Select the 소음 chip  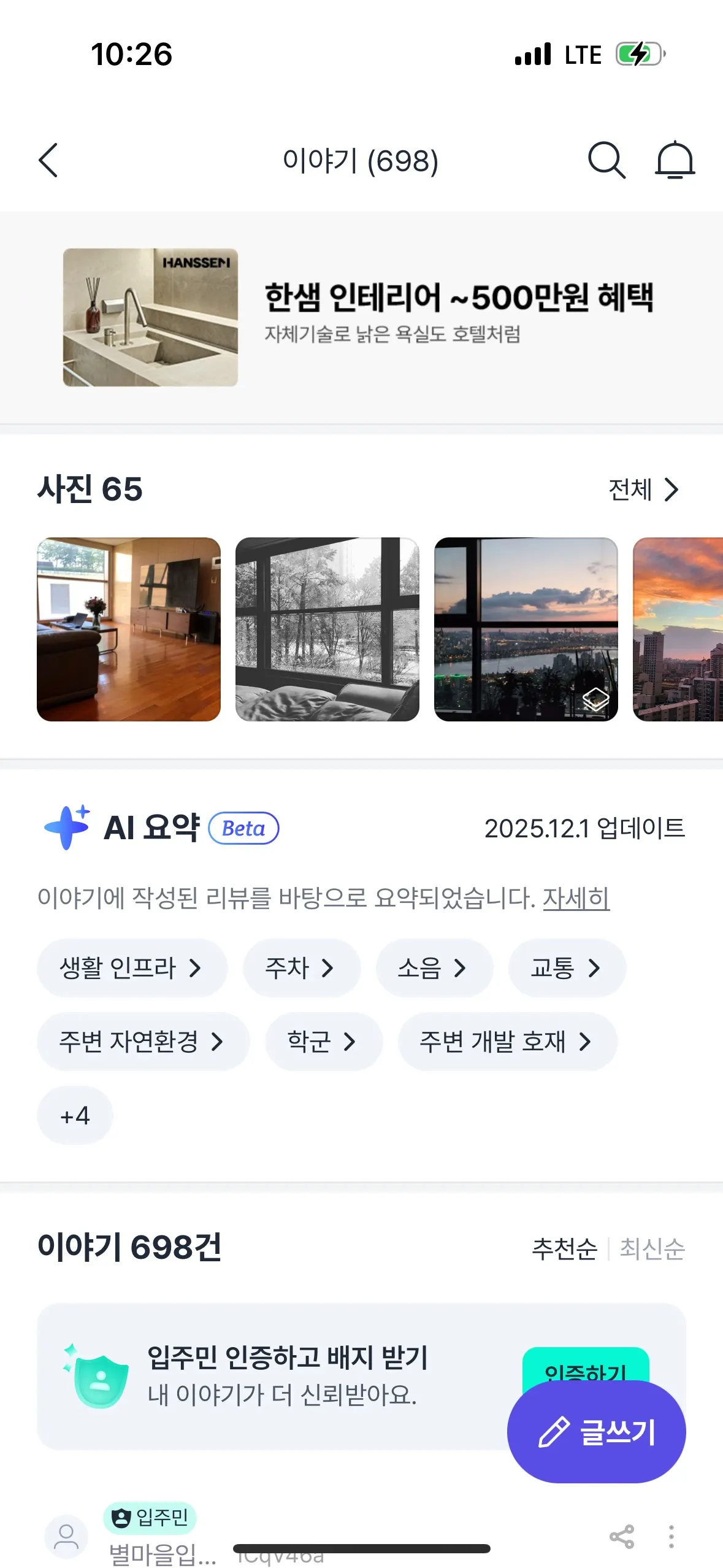pyautogui.click(x=434, y=968)
